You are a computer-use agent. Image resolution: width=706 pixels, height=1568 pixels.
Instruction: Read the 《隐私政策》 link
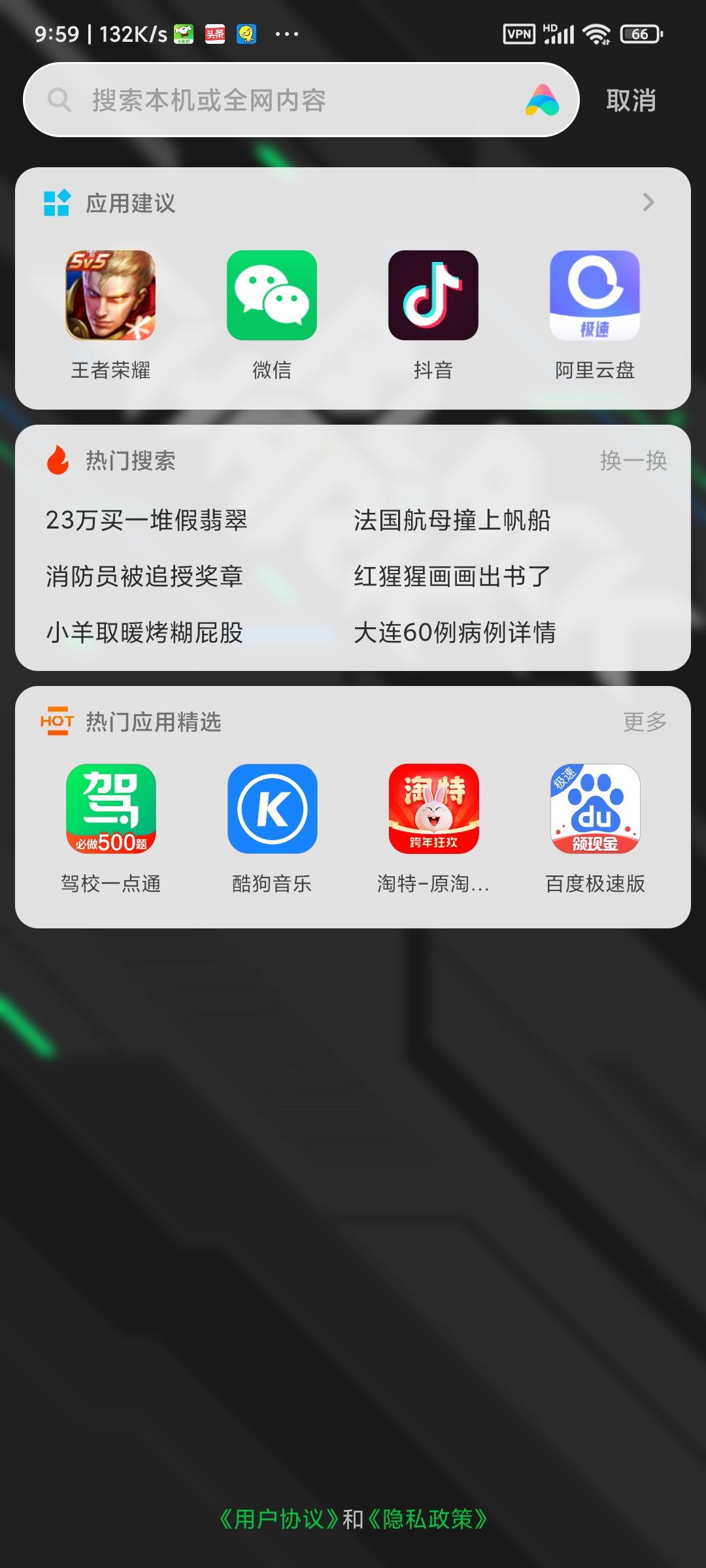(x=427, y=1519)
